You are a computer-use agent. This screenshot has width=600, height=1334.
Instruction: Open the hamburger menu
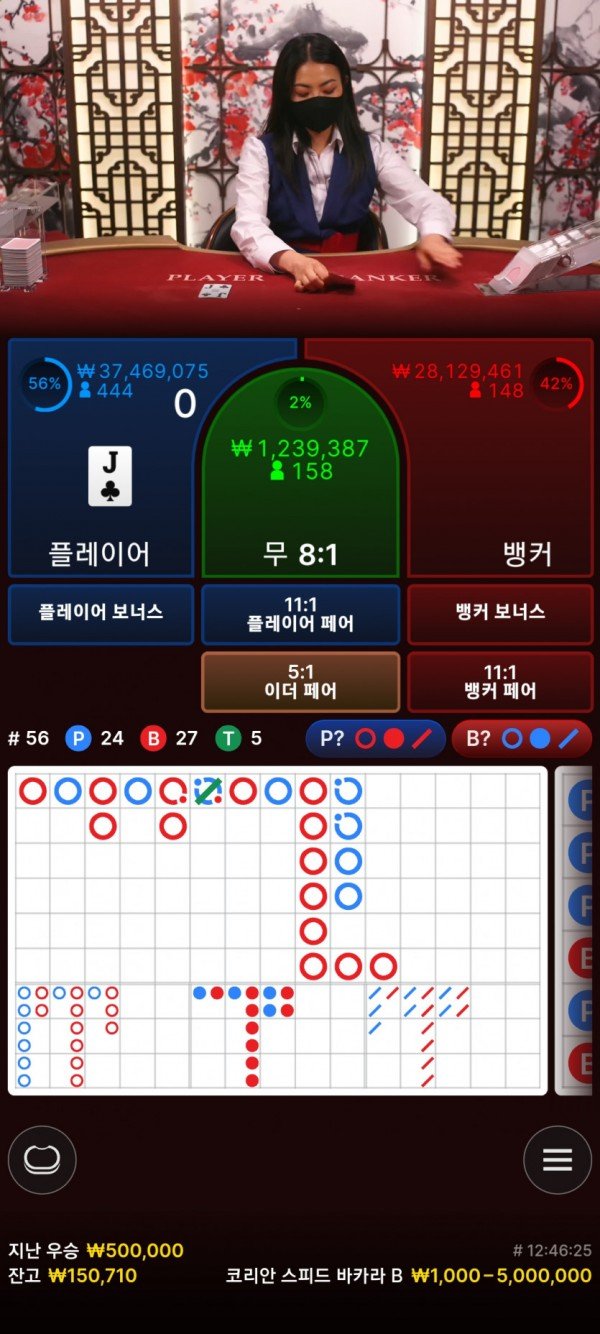coord(557,1160)
